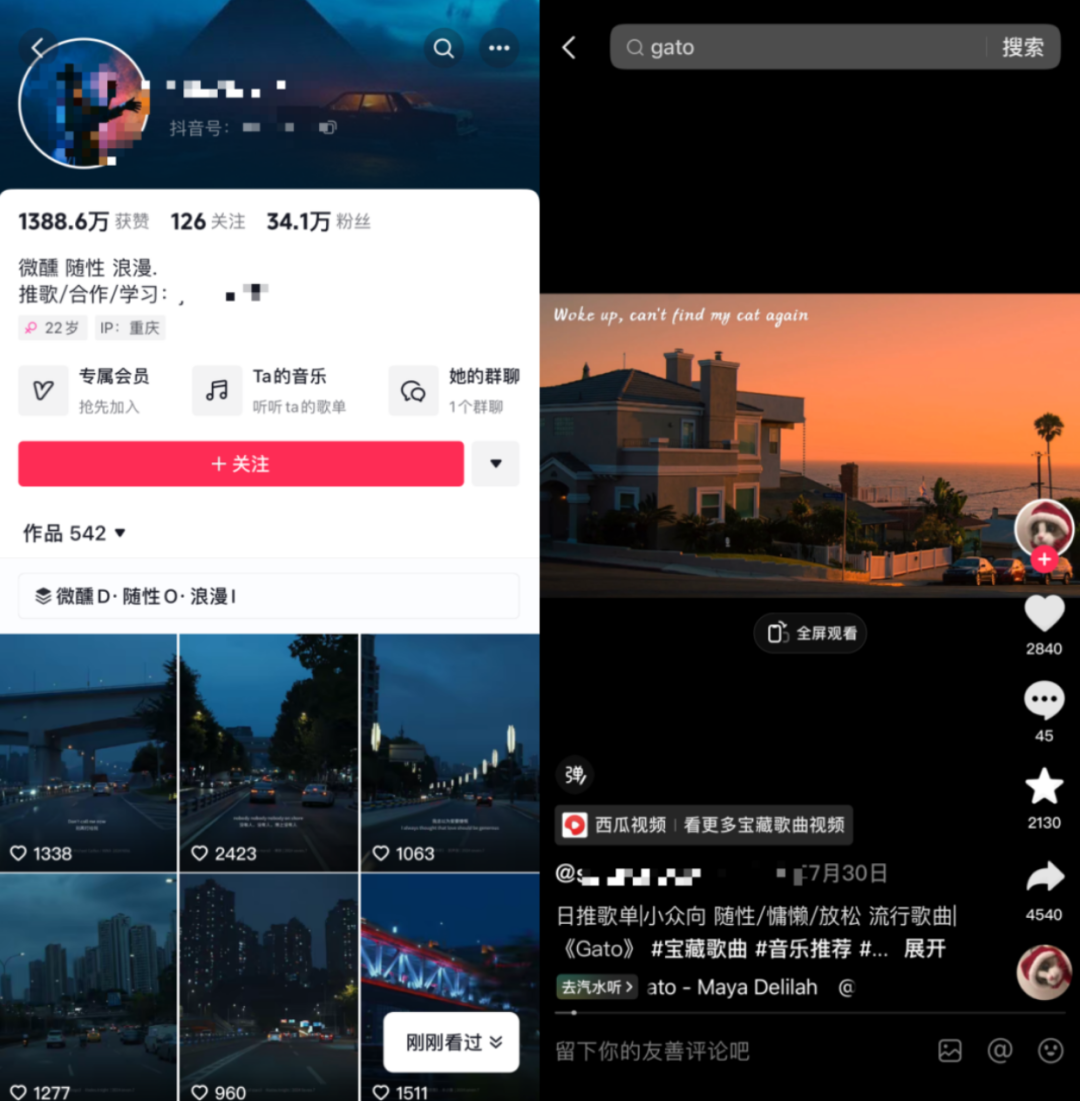Open the video thumbnail with 2423 likes

tap(268, 752)
